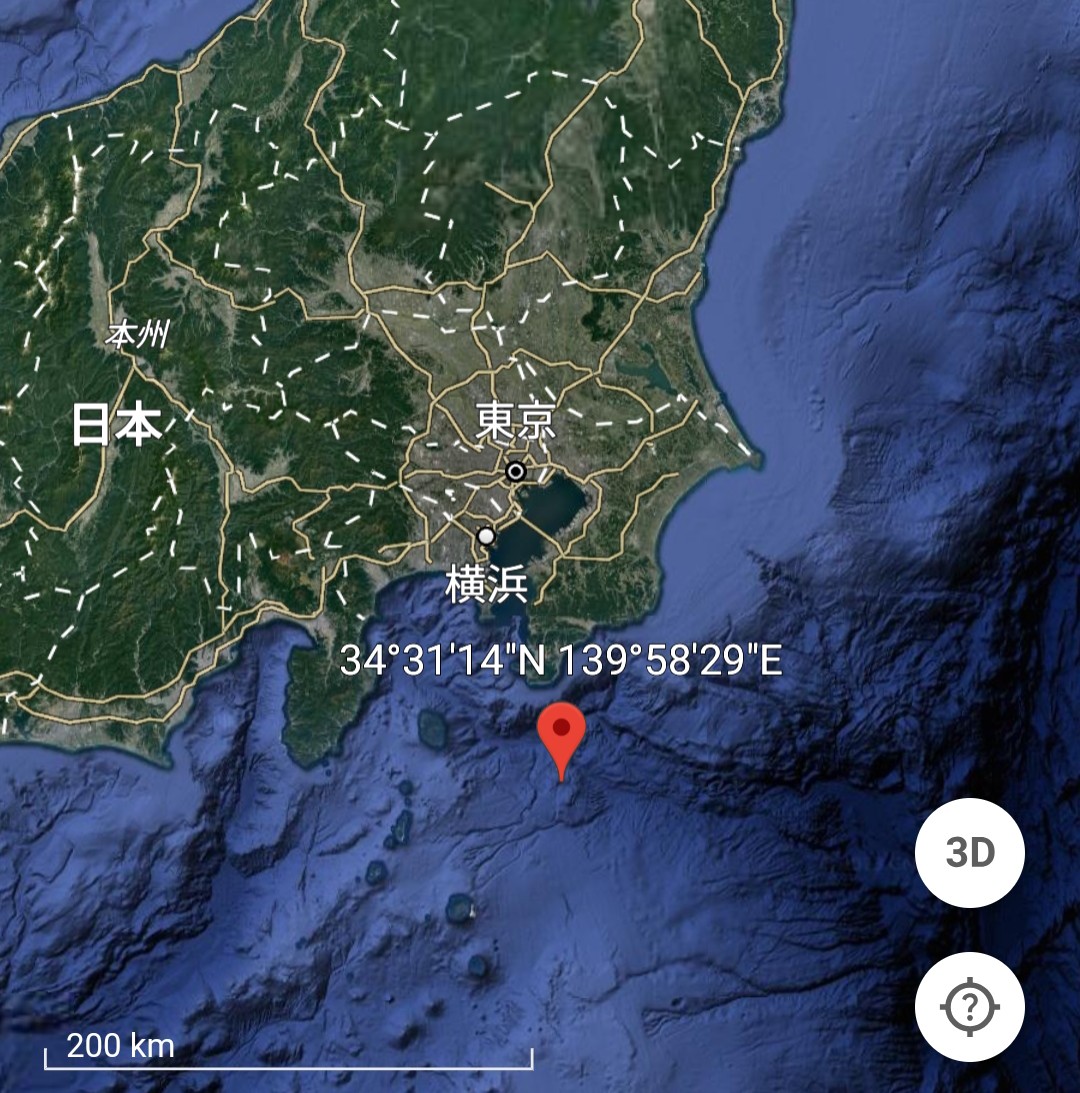Viewport: 1080px width, 1093px height.
Task: Tap the red location pin marker
Action: pyautogui.click(x=562, y=736)
